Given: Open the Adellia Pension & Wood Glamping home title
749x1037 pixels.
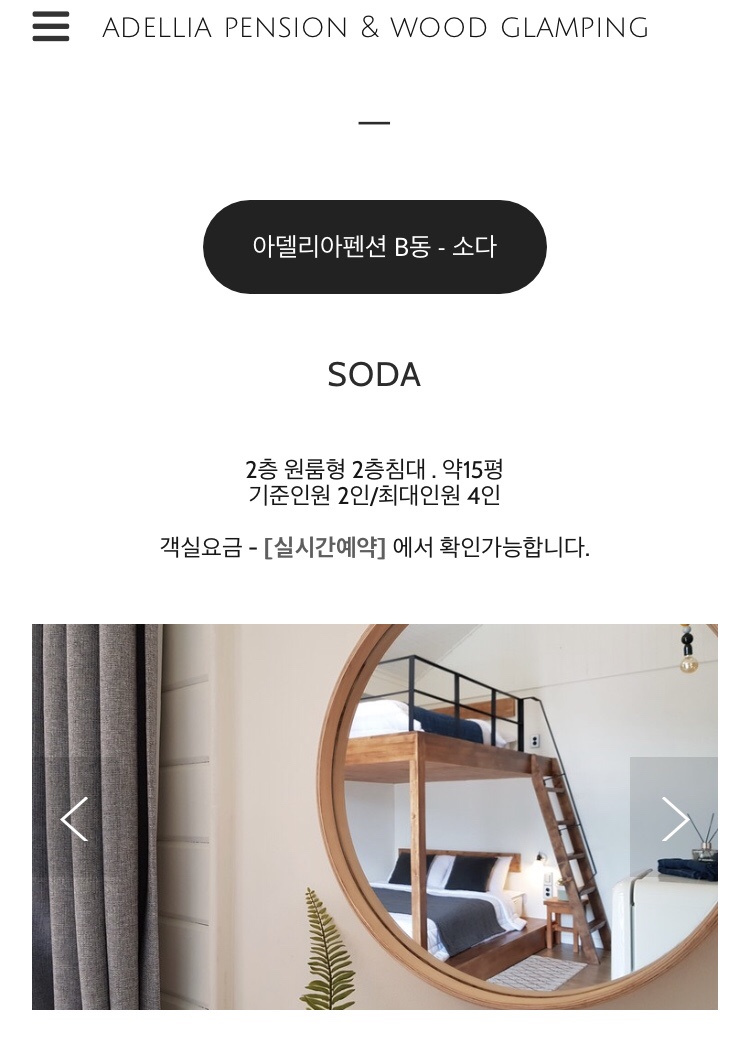Looking at the screenshot, I should pos(375,28).
